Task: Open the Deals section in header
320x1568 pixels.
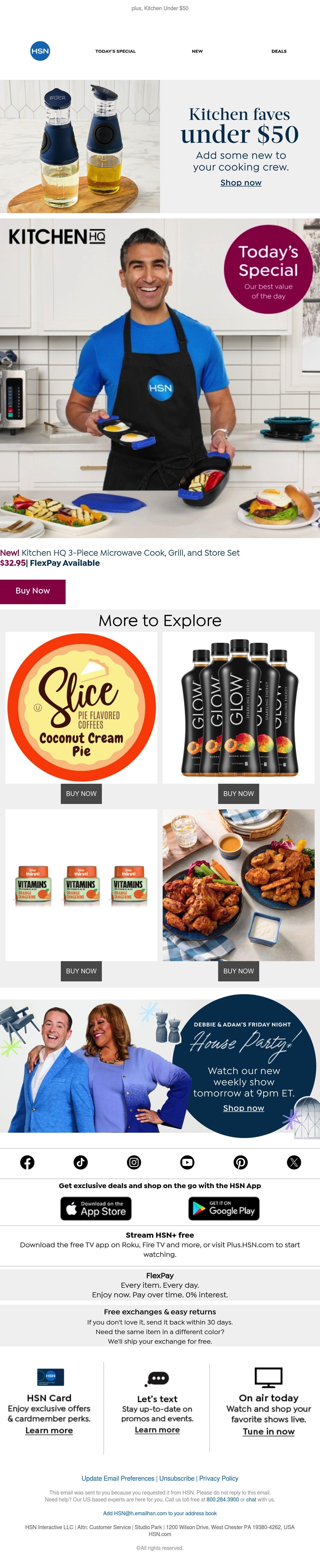Action: 279,51
